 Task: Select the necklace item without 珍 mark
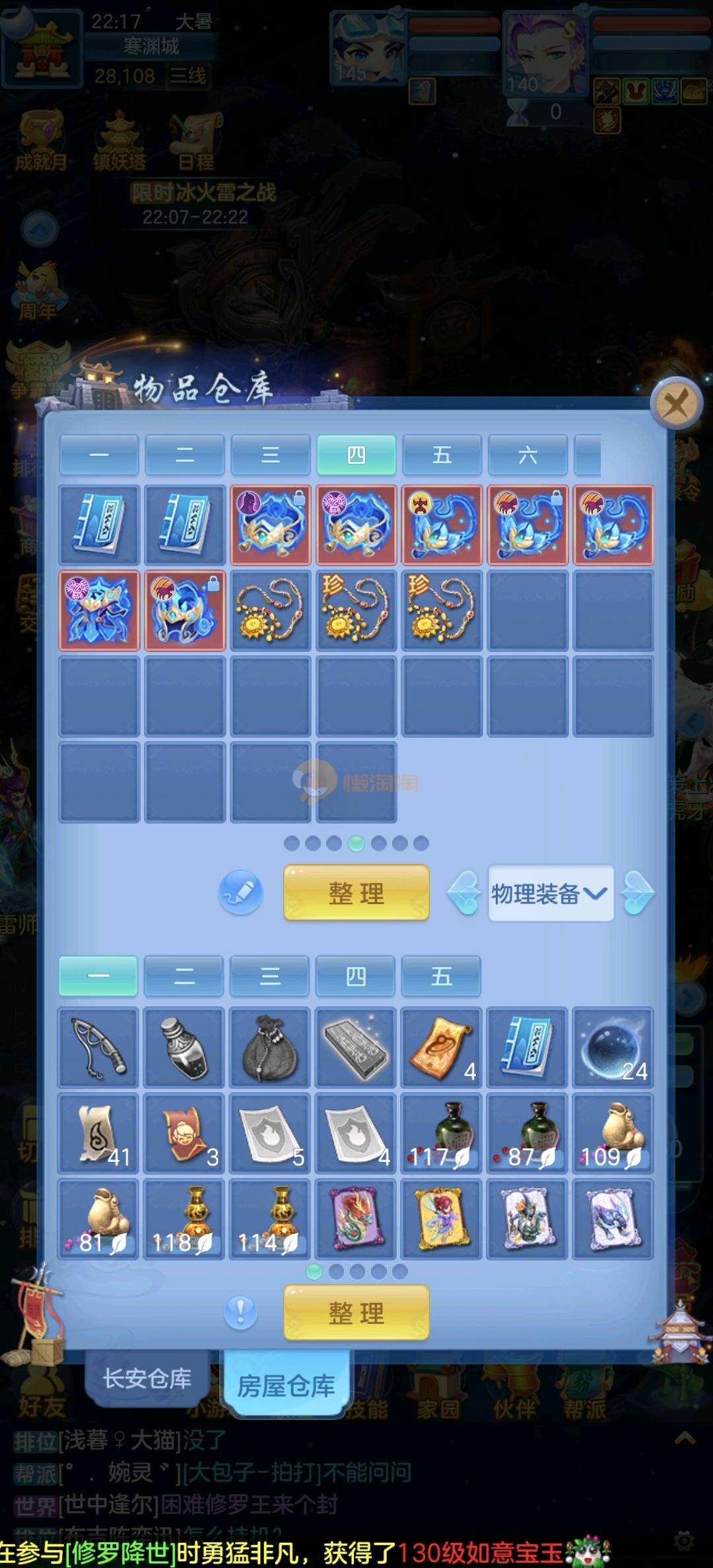pos(270,610)
